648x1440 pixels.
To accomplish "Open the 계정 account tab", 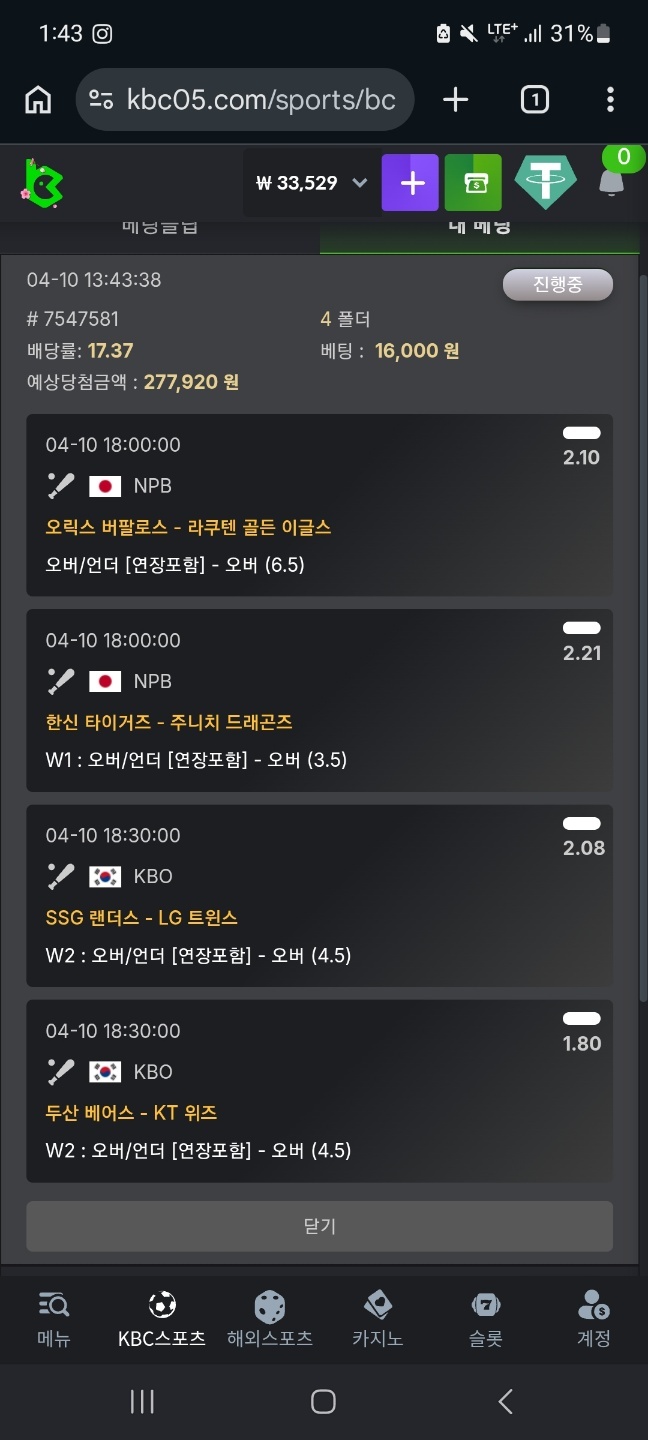I will click(x=594, y=1318).
